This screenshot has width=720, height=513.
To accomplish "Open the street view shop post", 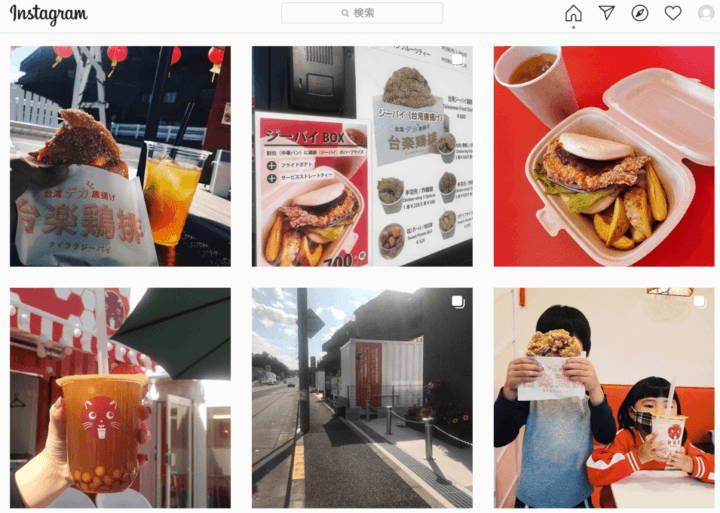I will tap(361, 398).
